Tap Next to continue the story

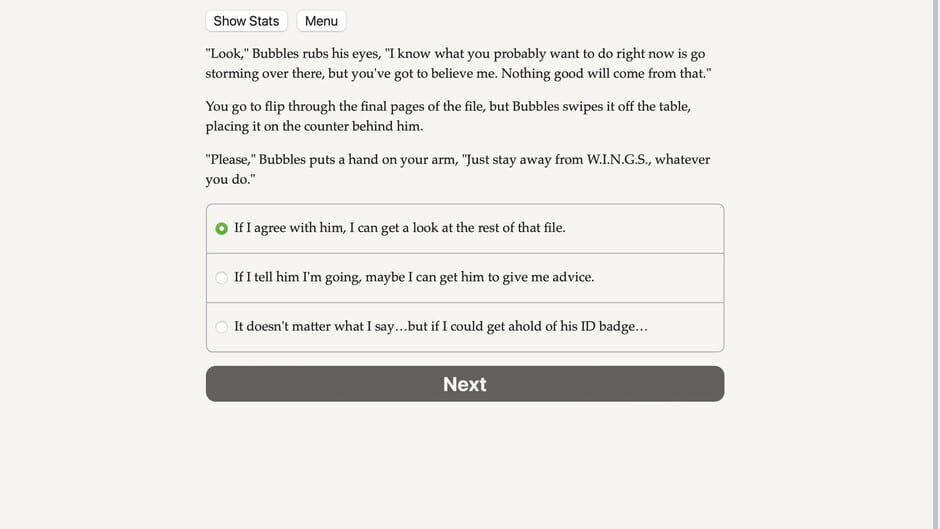click(x=464, y=384)
